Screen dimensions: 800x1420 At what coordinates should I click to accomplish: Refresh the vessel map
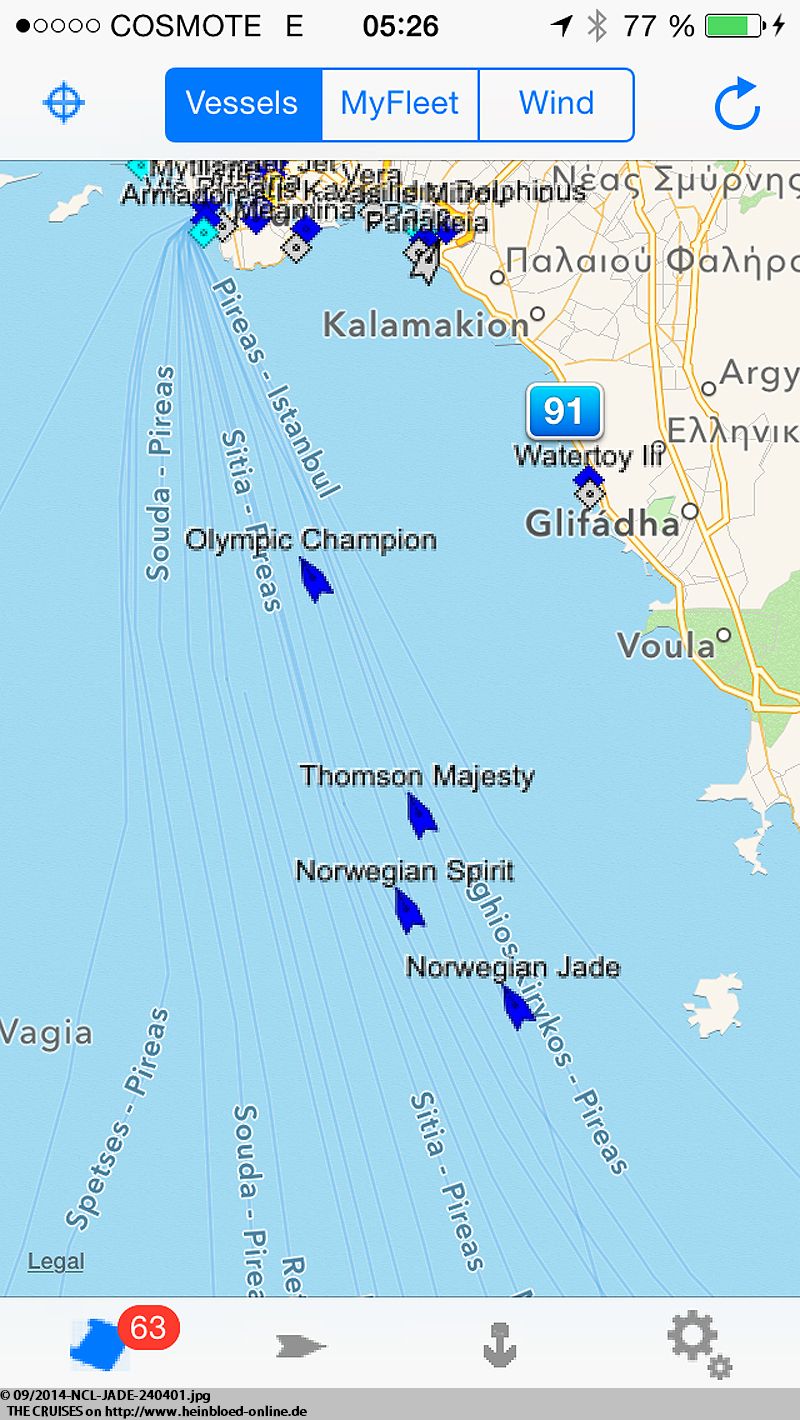pos(738,104)
